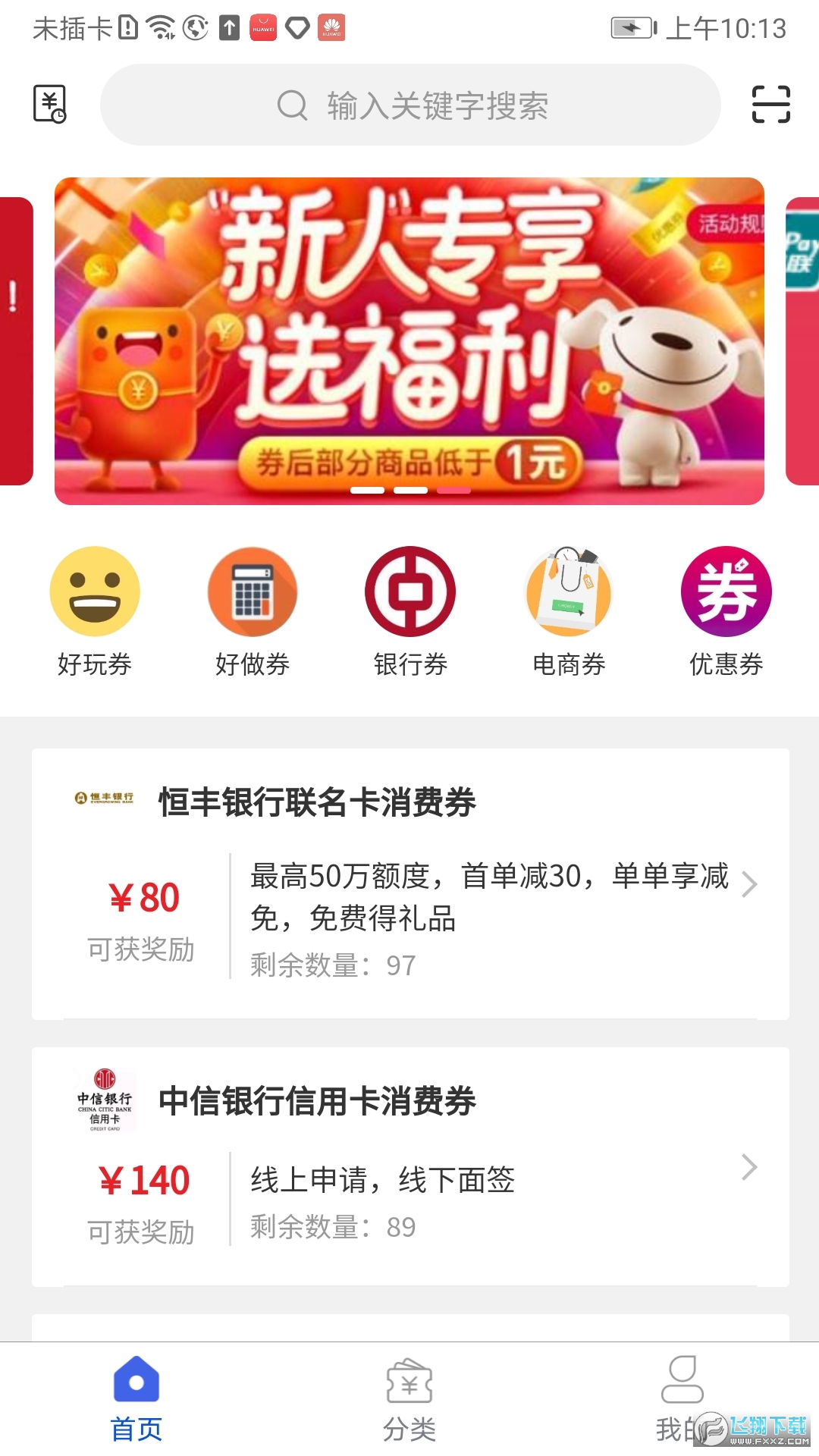This screenshot has width=819, height=1456.
Task: Open the 中信银行信用卡消费券 card
Action: tap(409, 1167)
